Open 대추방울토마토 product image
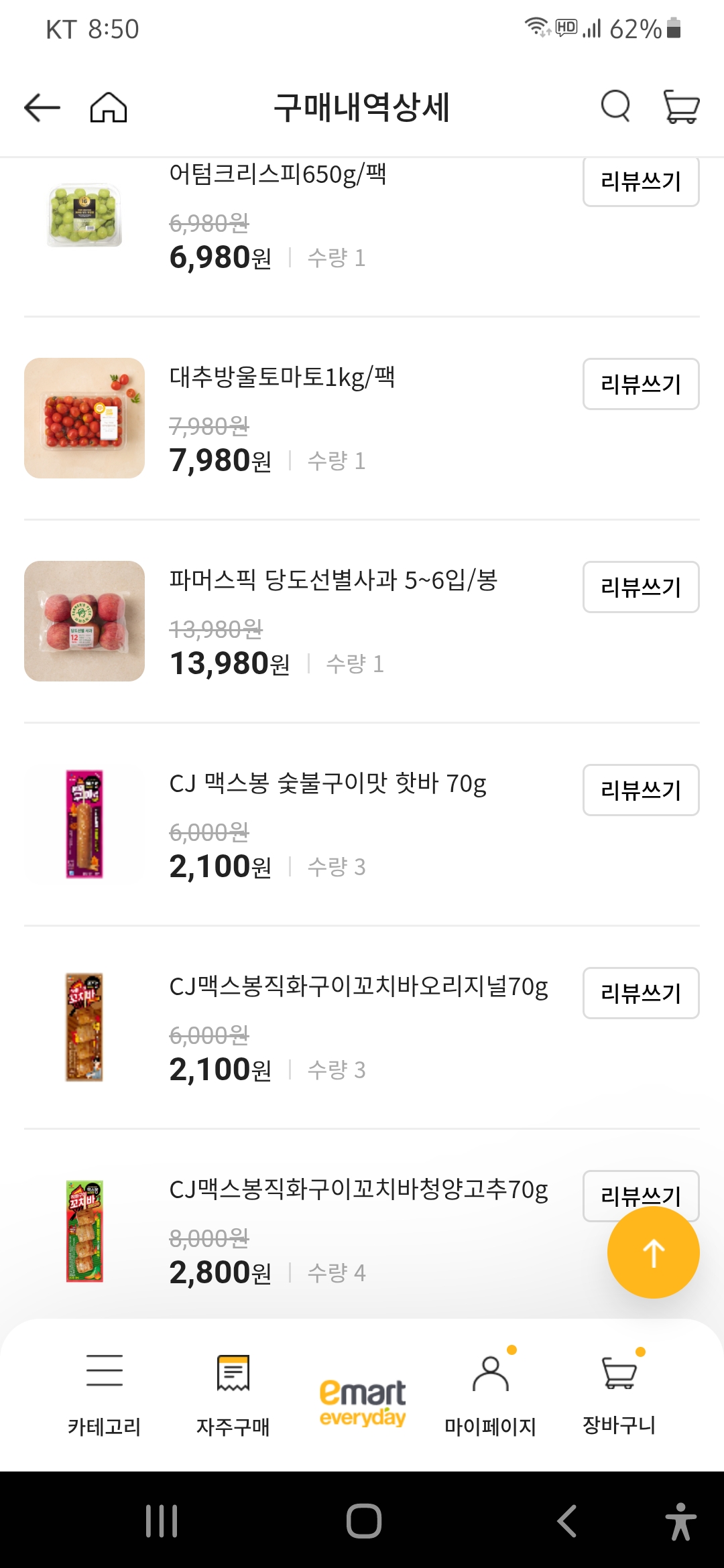This screenshot has height=1568, width=724. [84, 418]
